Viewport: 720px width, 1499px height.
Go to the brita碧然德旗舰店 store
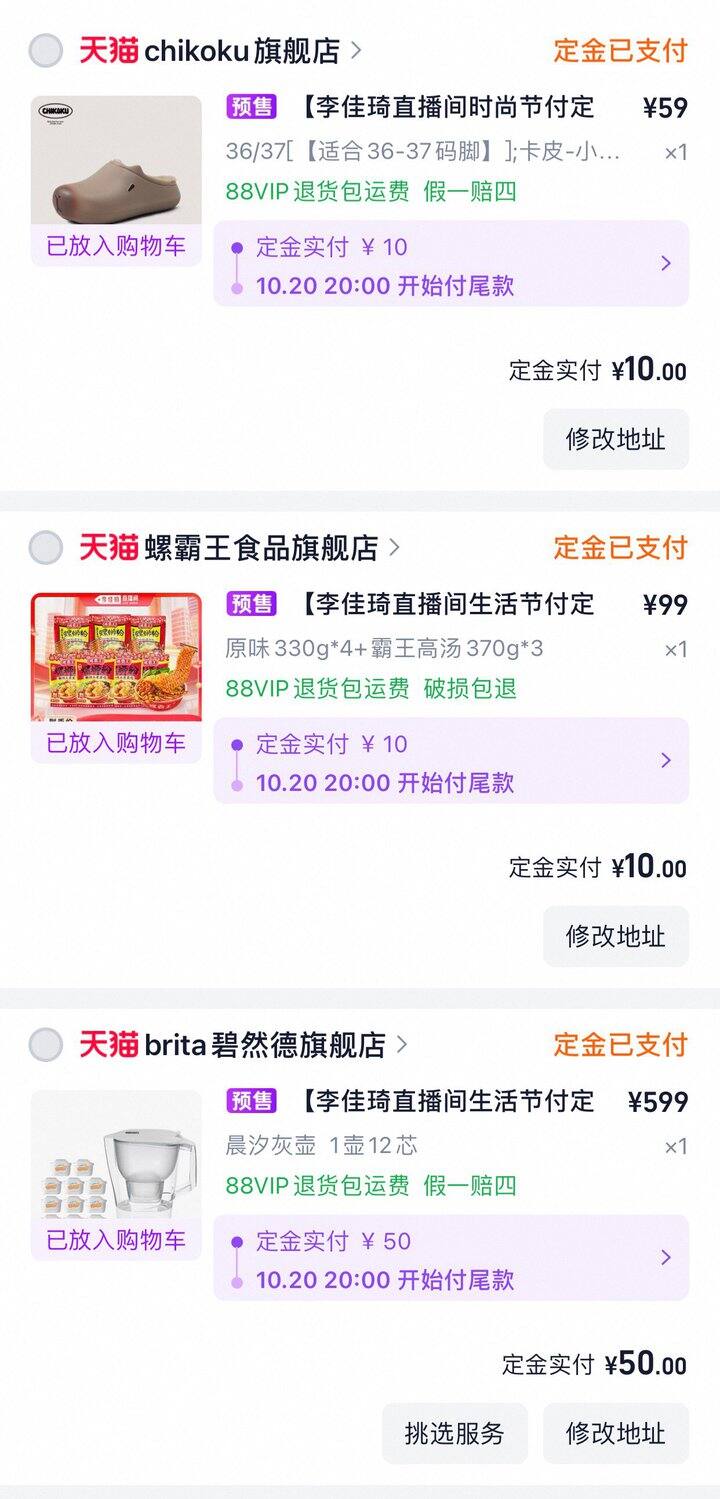point(265,1045)
